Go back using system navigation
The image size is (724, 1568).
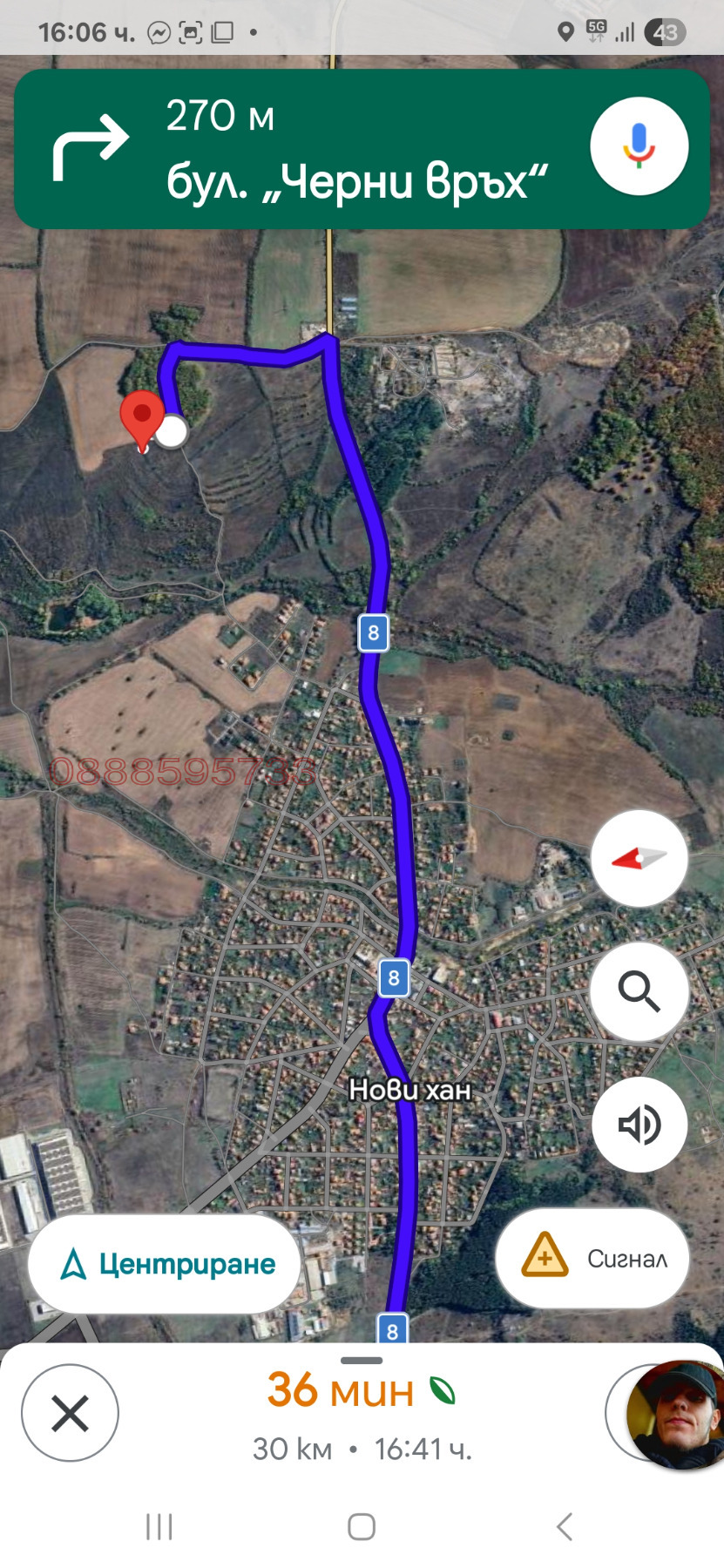[x=565, y=1526]
